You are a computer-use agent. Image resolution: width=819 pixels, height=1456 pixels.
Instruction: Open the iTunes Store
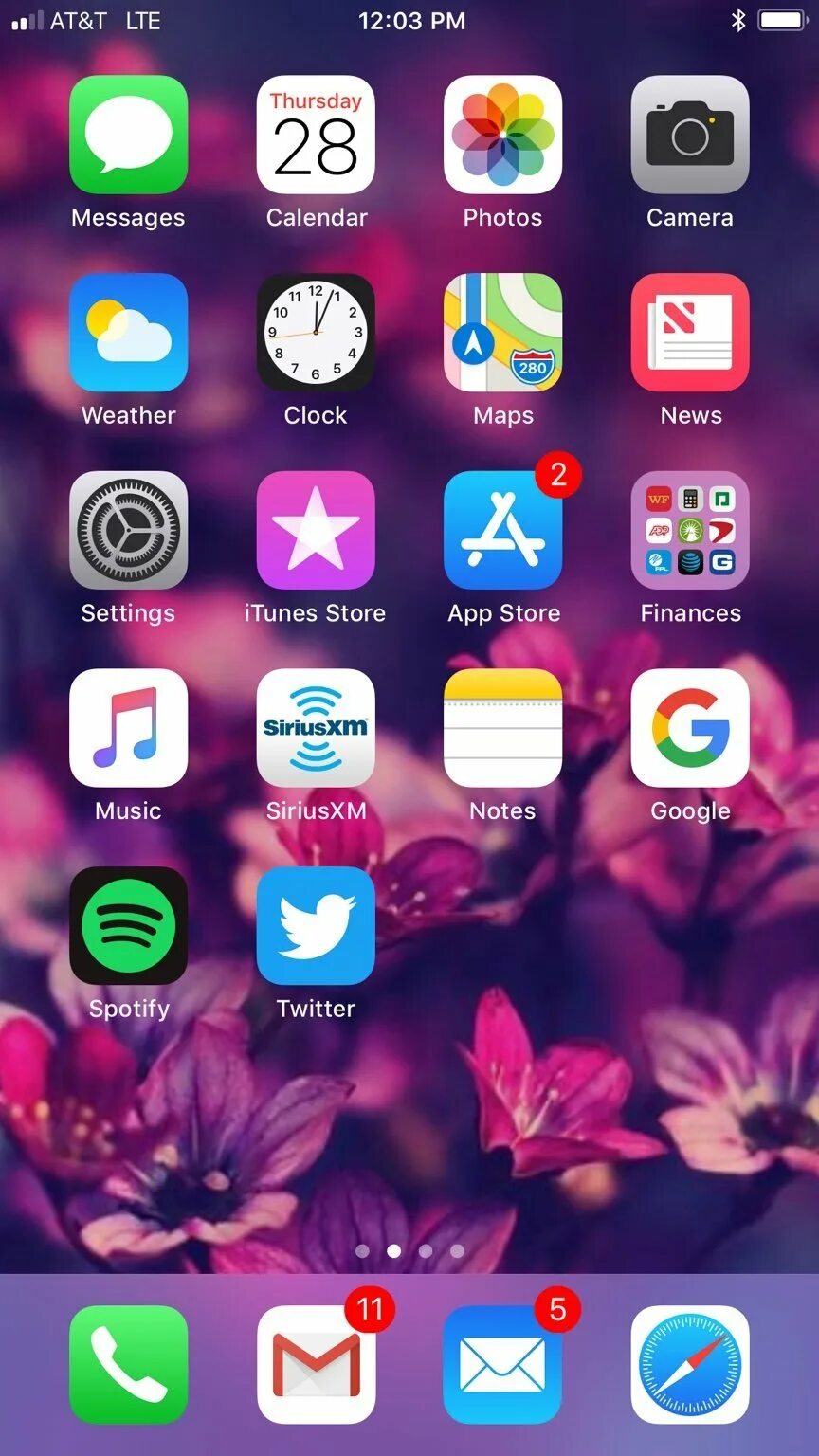click(x=316, y=530)
